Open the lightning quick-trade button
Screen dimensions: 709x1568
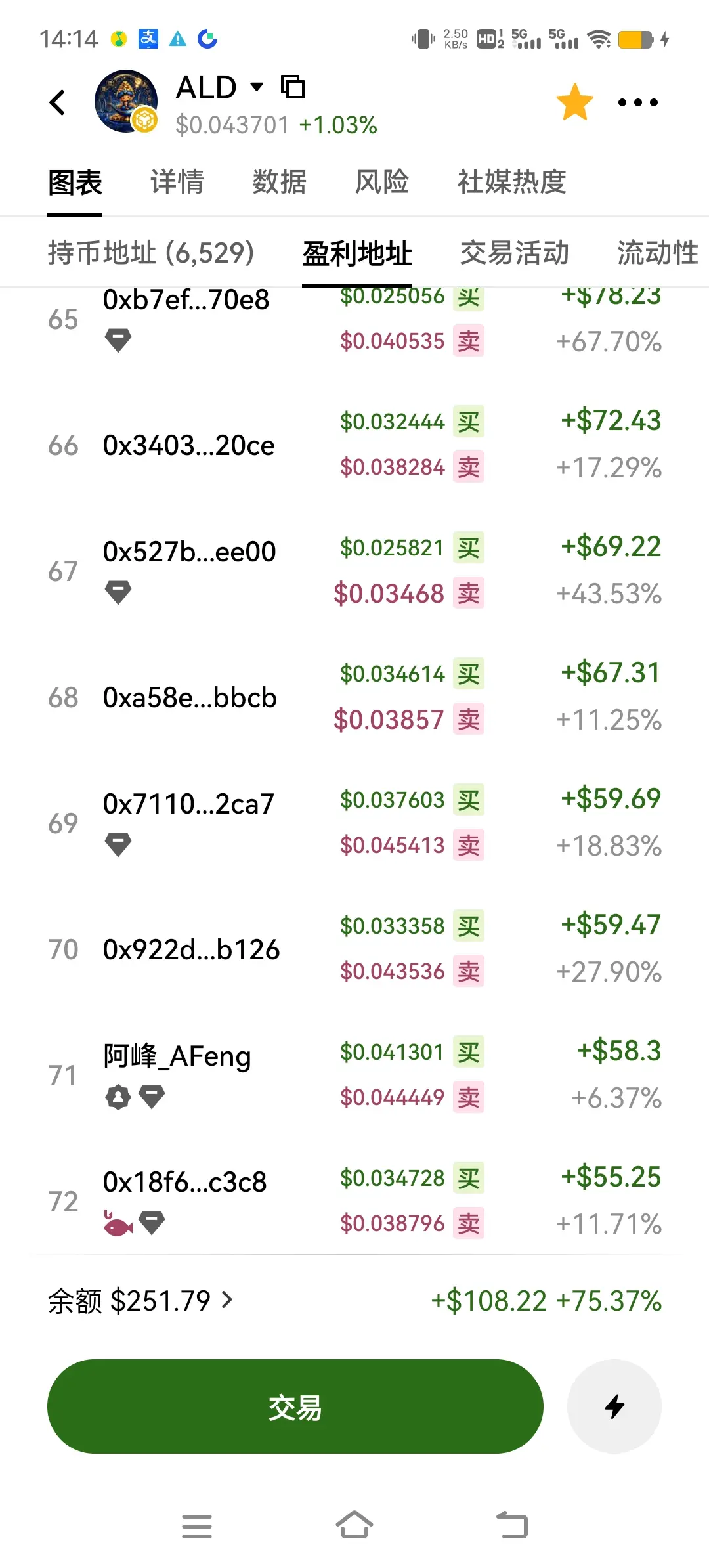click(614, 1406)
